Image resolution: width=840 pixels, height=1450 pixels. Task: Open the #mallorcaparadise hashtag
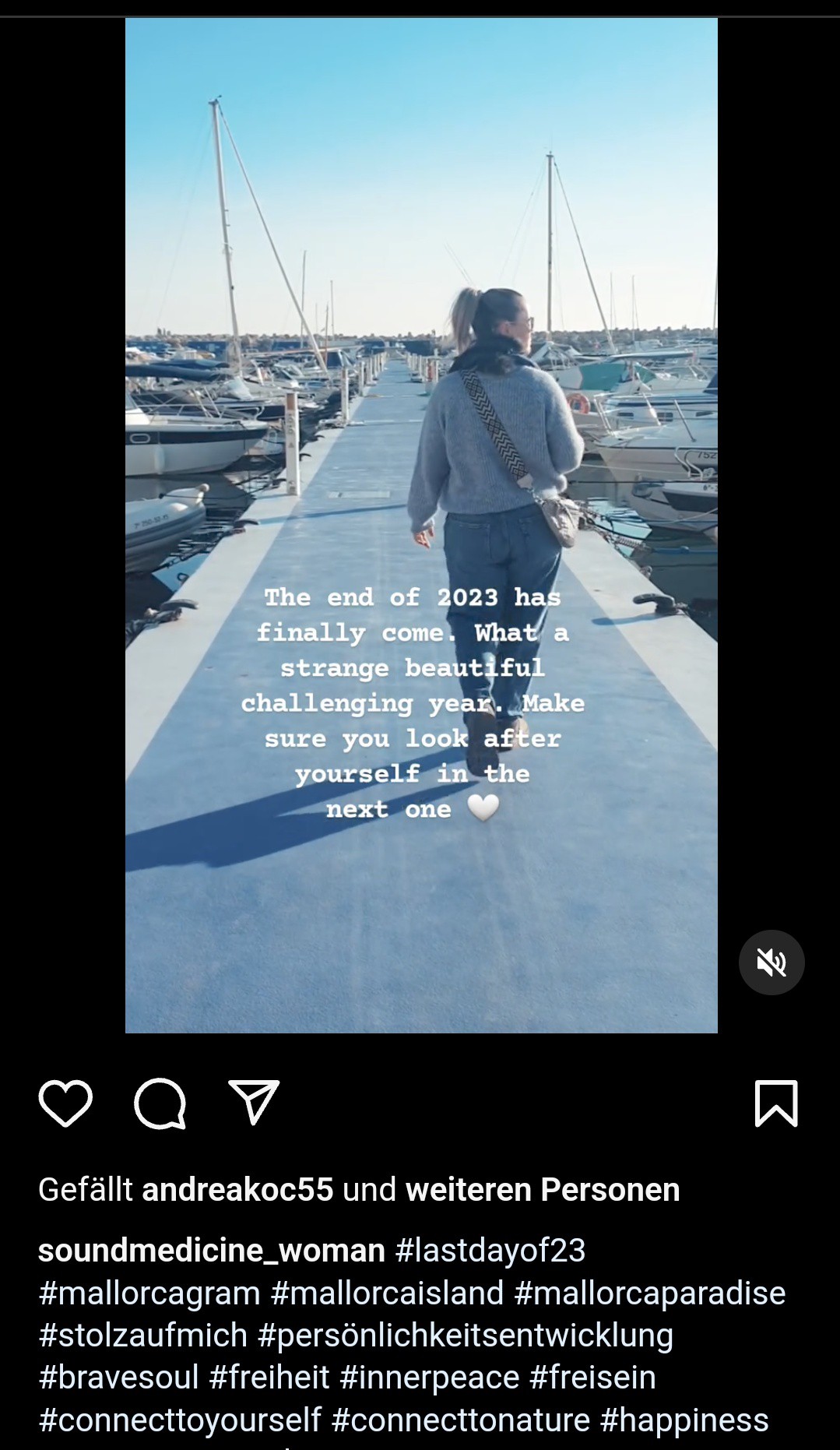pyautogui.click(x=650, y=1293)
